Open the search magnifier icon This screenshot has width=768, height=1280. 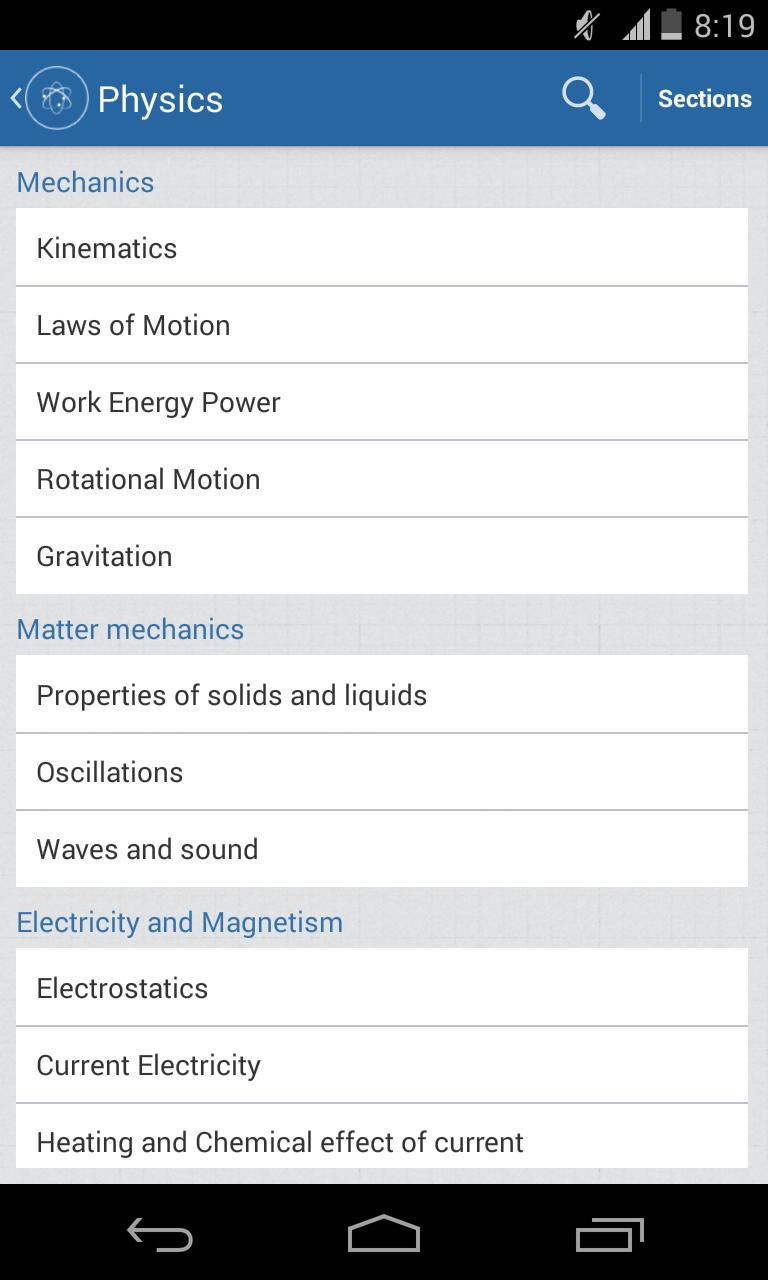point(583,98)
